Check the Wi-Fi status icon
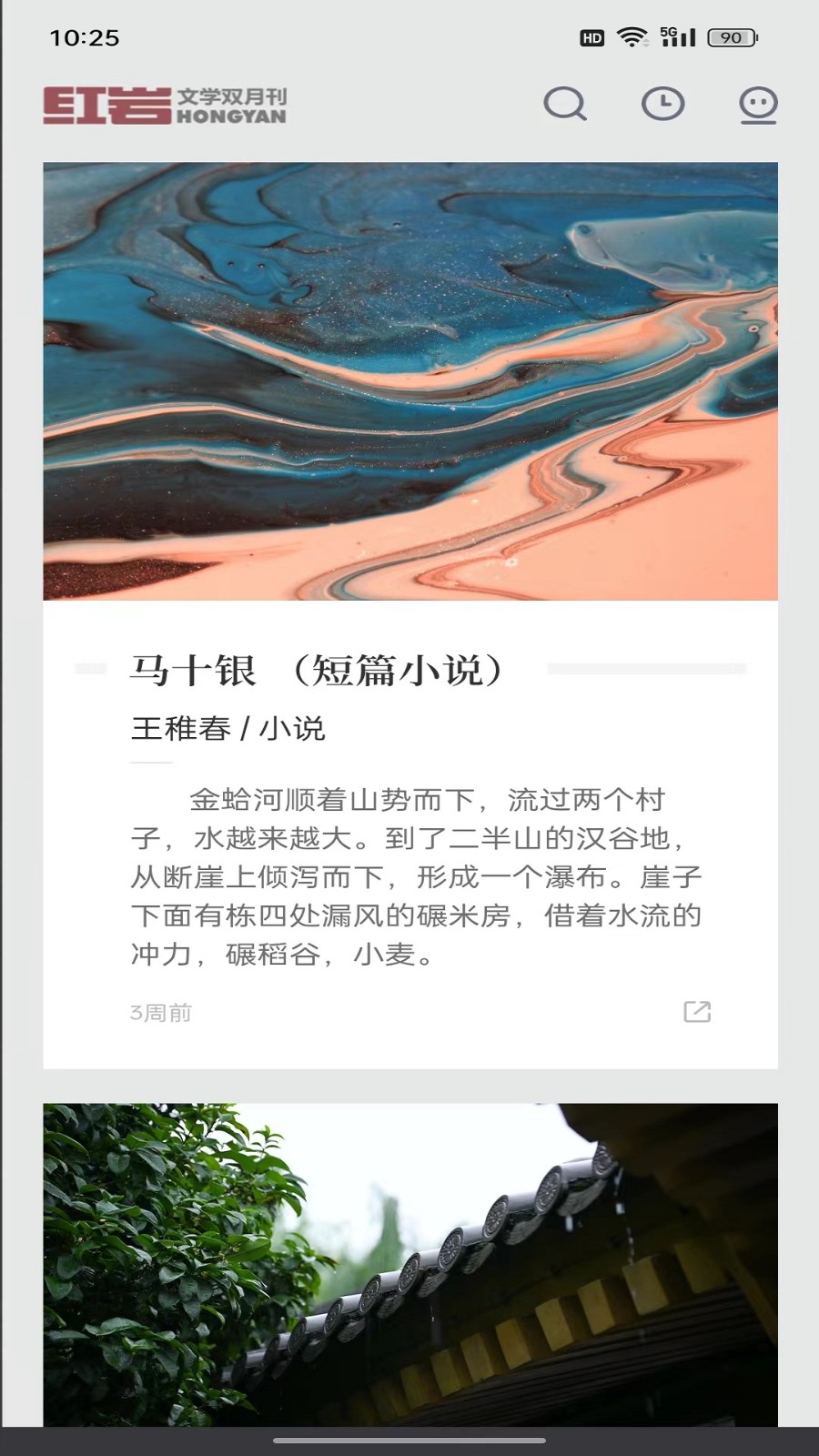This screenshot has width=819, height=1456. click(631, 36)
